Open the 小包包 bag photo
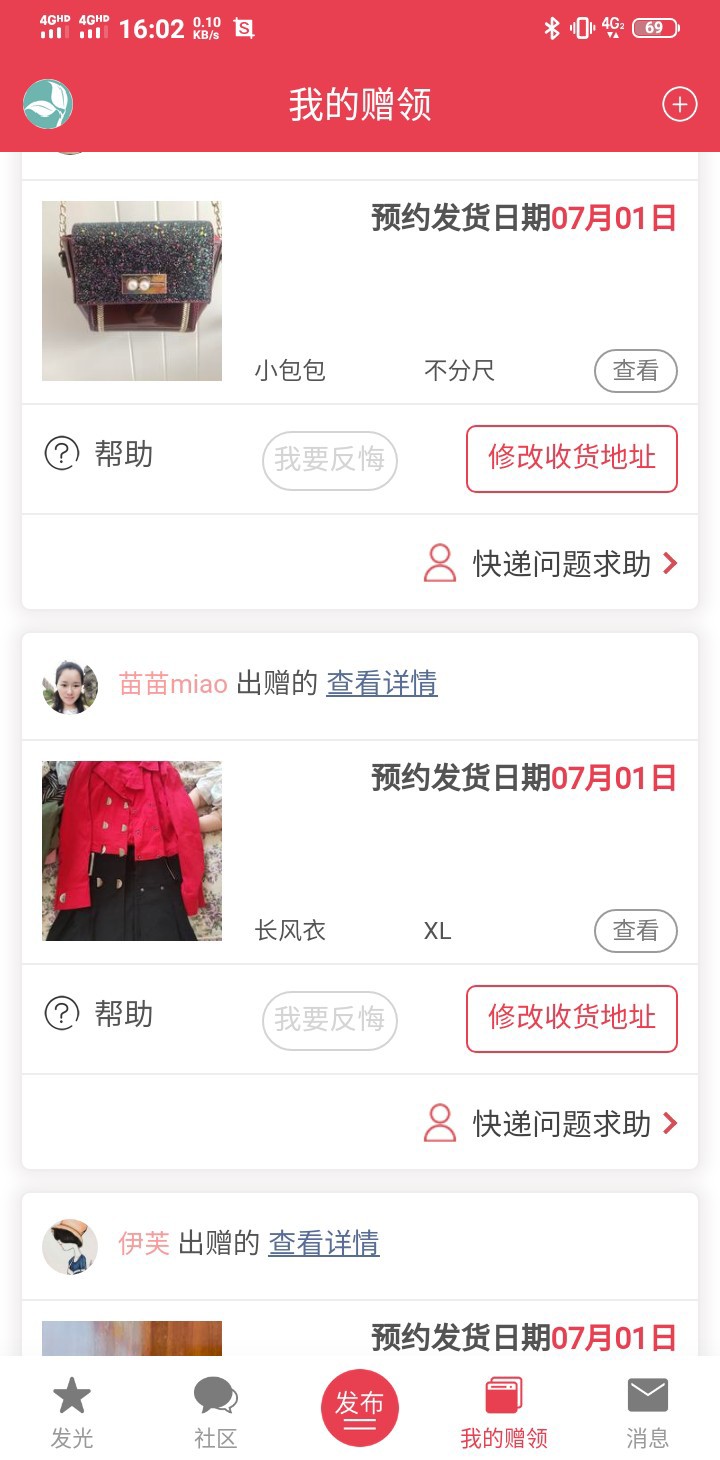 coord(132,291)
